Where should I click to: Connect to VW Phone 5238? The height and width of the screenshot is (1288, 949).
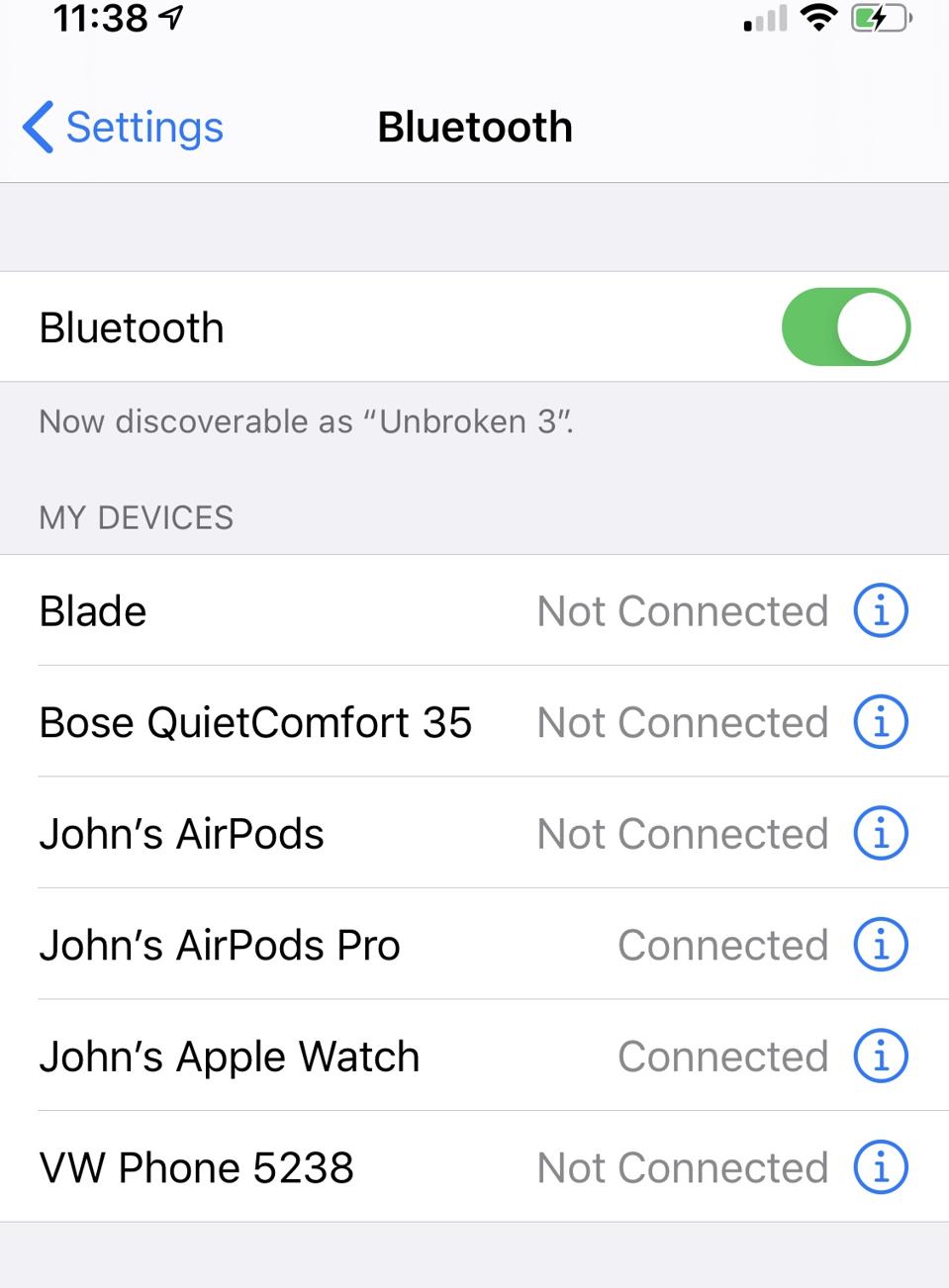click(x=297, y=1167)
